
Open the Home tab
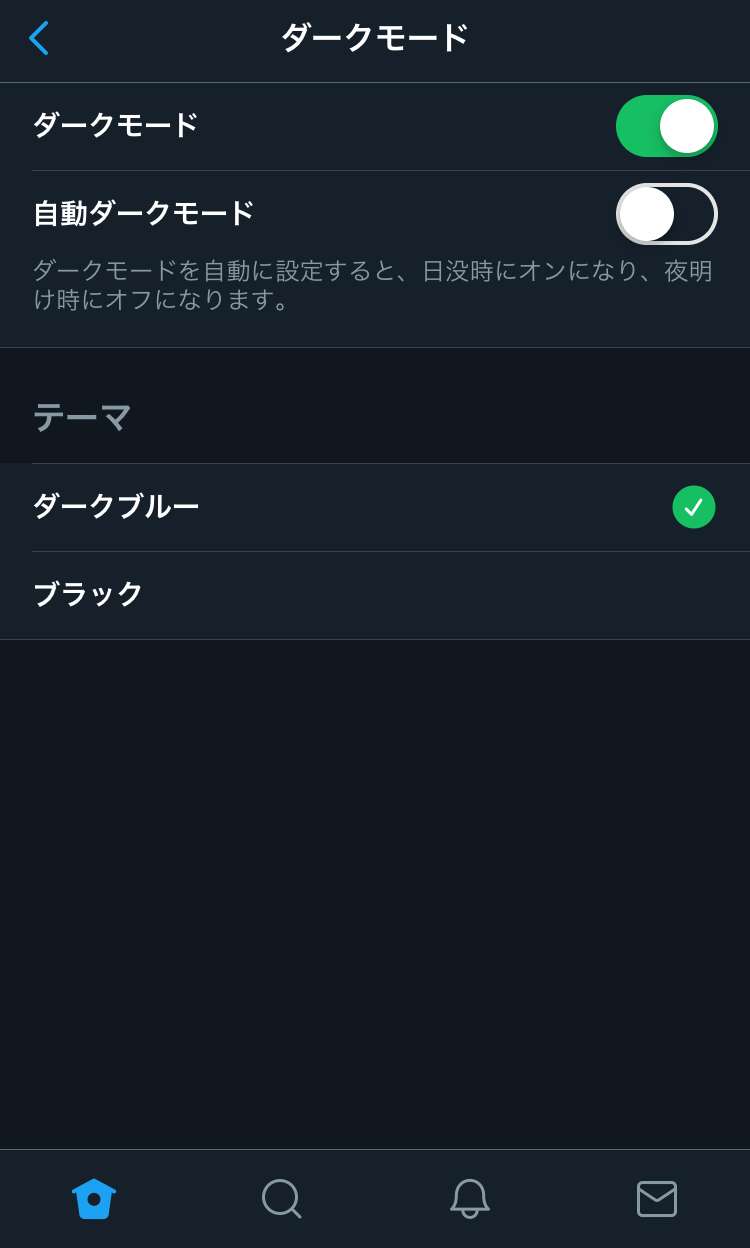(94, 1198)
